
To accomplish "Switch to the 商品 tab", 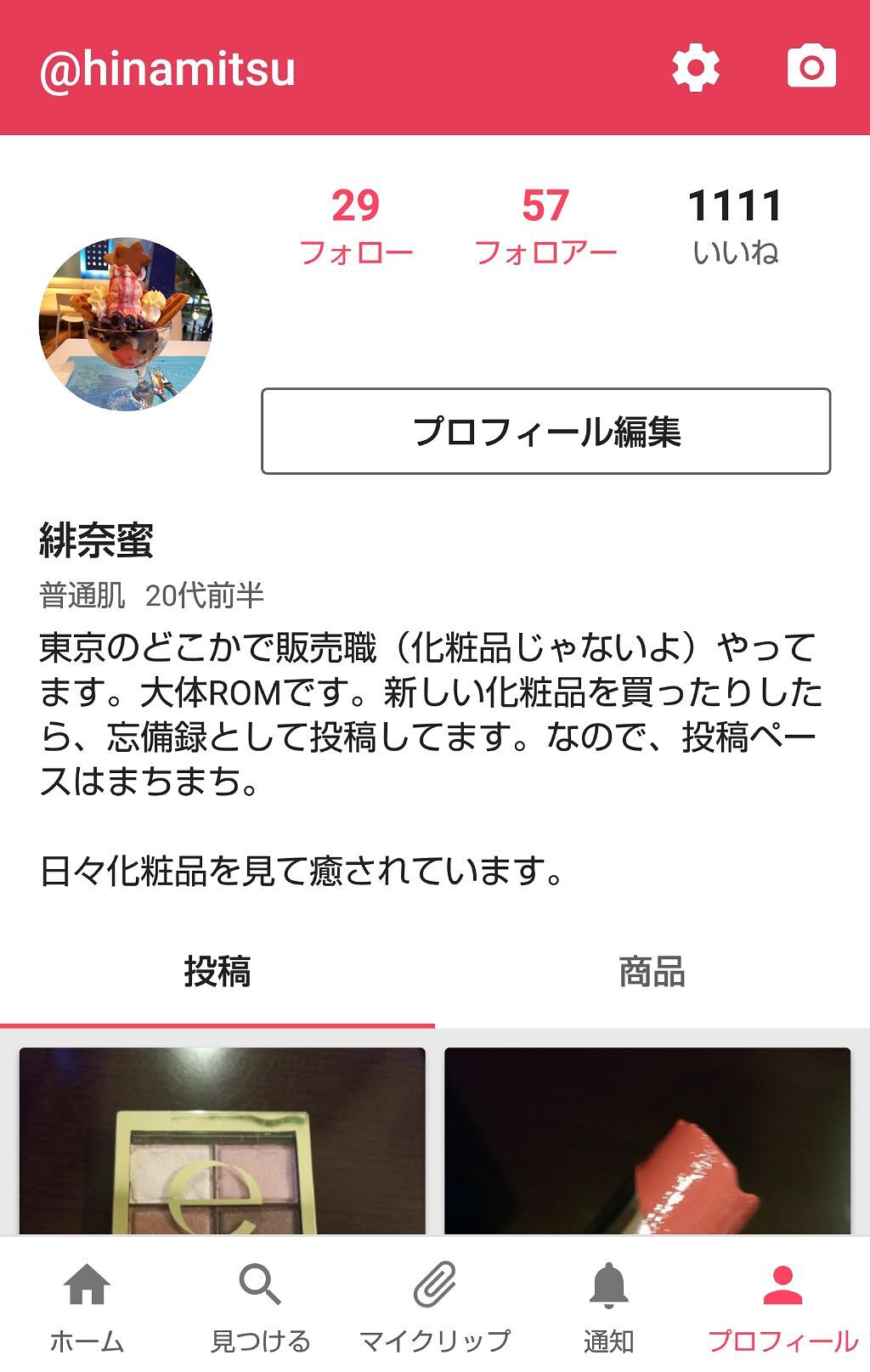I will 652,972.
